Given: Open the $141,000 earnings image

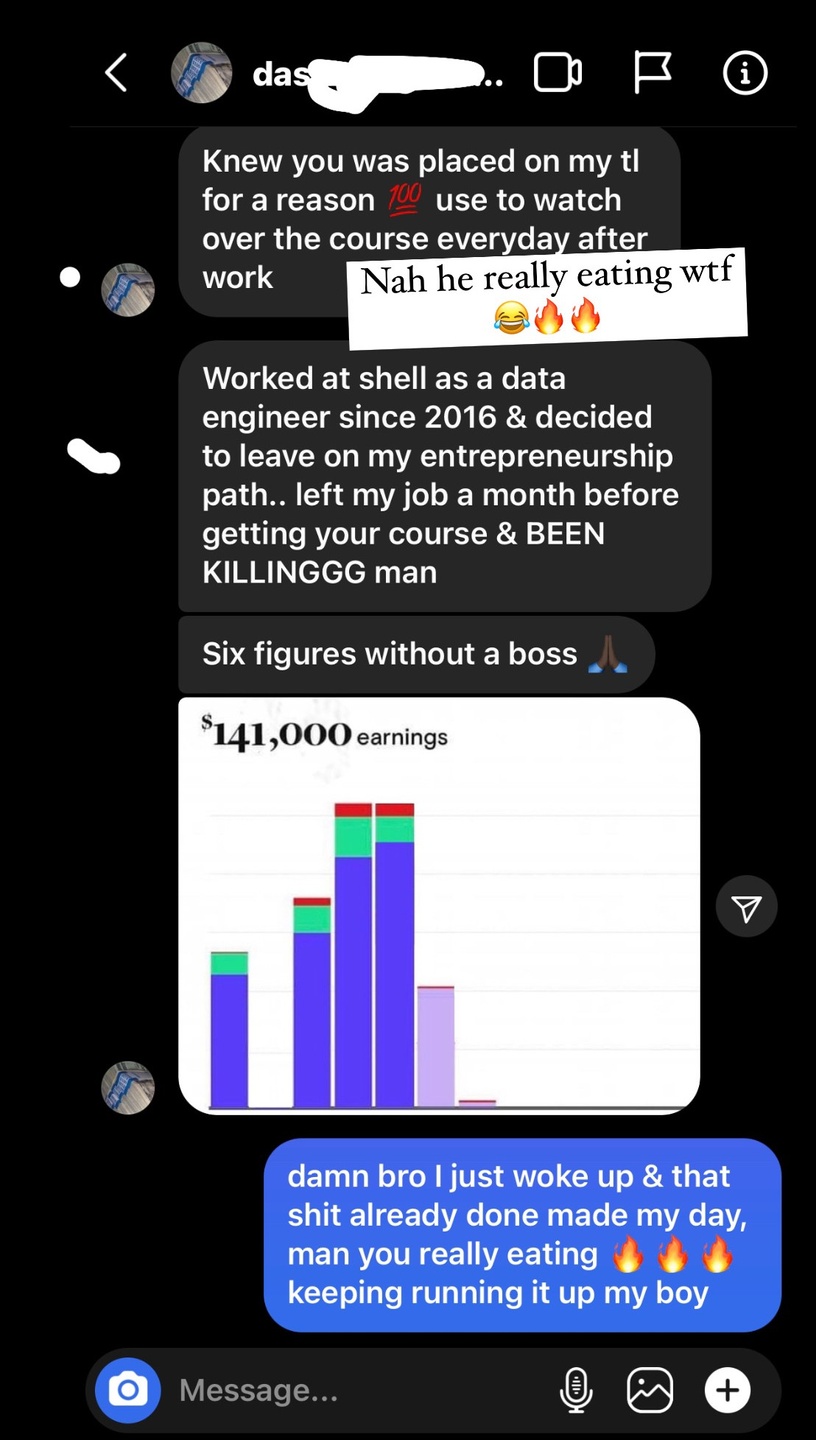Looking at the screenshot, I should (438, 905).
